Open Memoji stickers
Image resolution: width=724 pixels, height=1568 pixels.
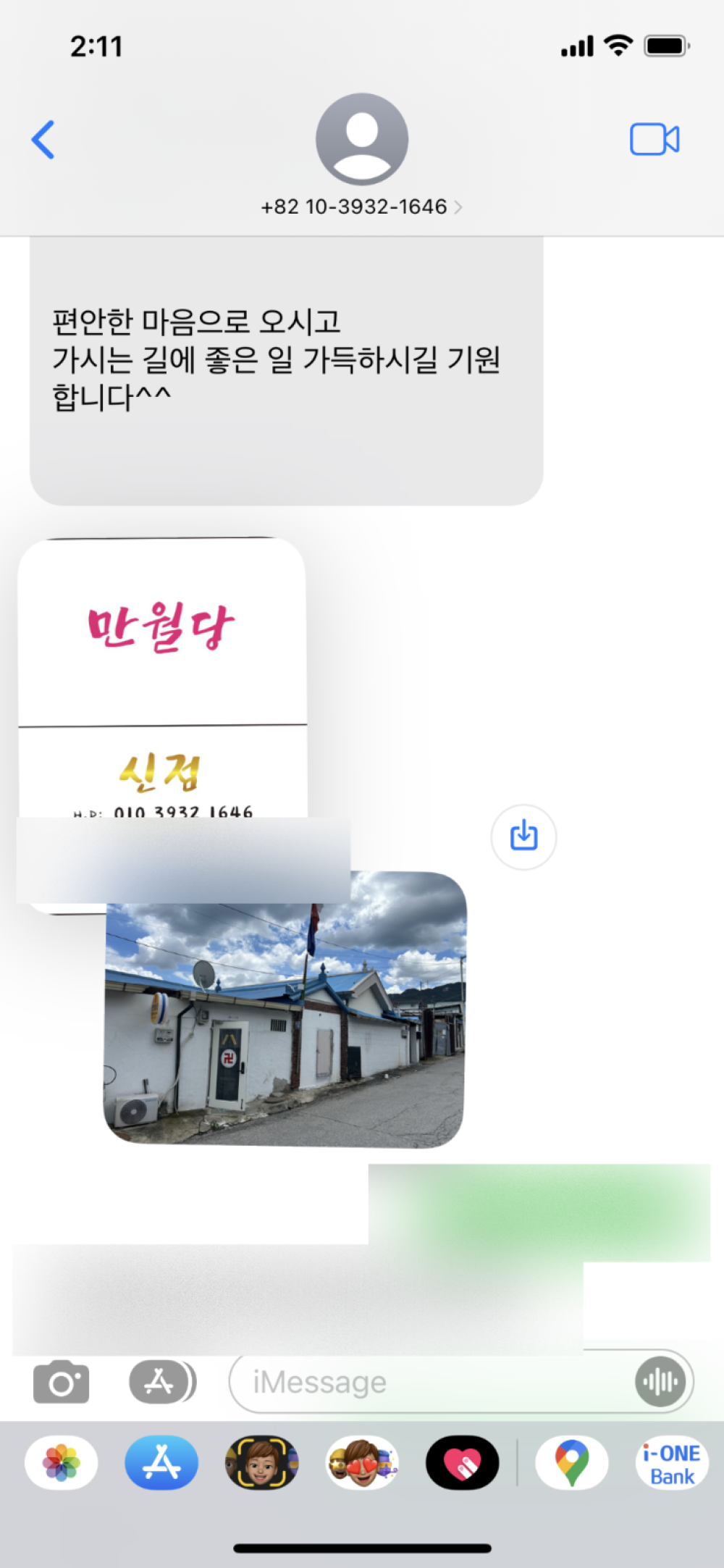[362, 1462]
